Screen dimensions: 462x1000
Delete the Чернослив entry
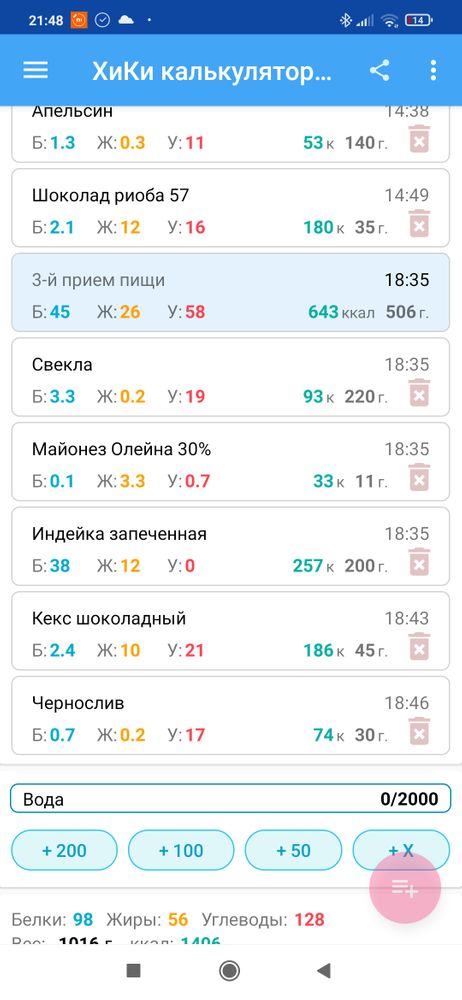[419, 731]
